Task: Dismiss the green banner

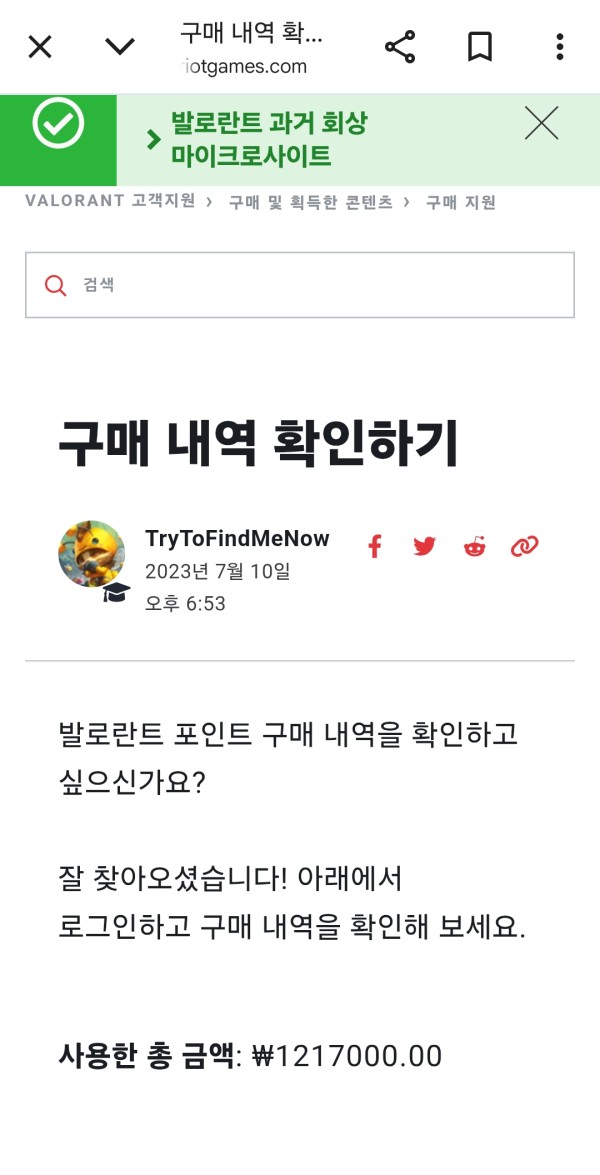Action: (542, 123)
